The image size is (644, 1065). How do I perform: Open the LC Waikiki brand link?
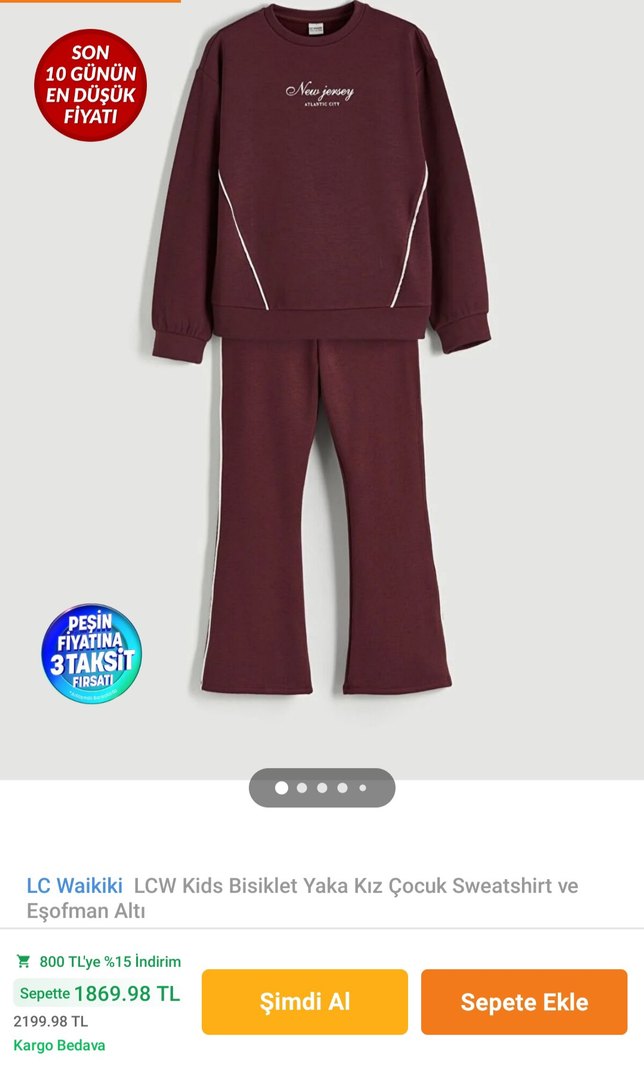click(x=74, y=885)
